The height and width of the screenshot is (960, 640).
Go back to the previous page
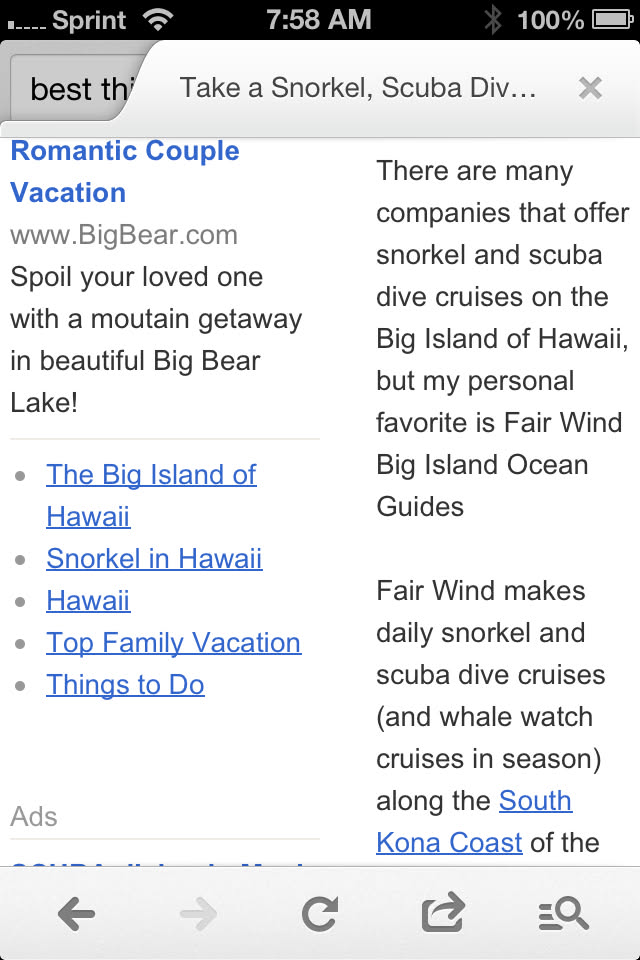point(76,914)
